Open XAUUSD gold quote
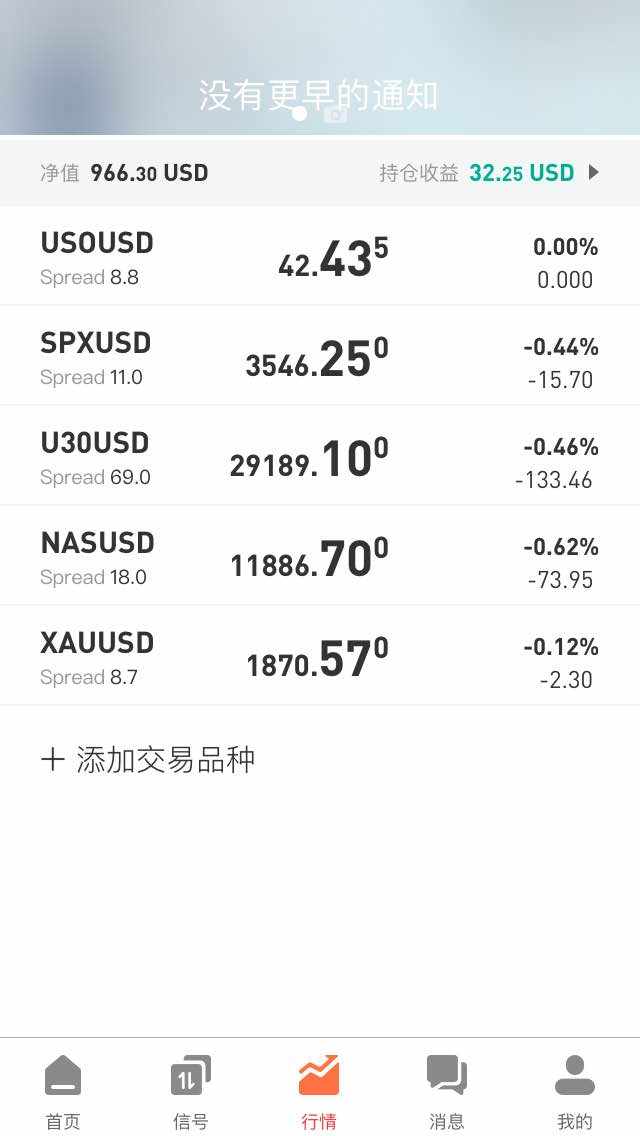This screenshot has width=640, height=1136. pyautogui.click(x=320, y=655)
